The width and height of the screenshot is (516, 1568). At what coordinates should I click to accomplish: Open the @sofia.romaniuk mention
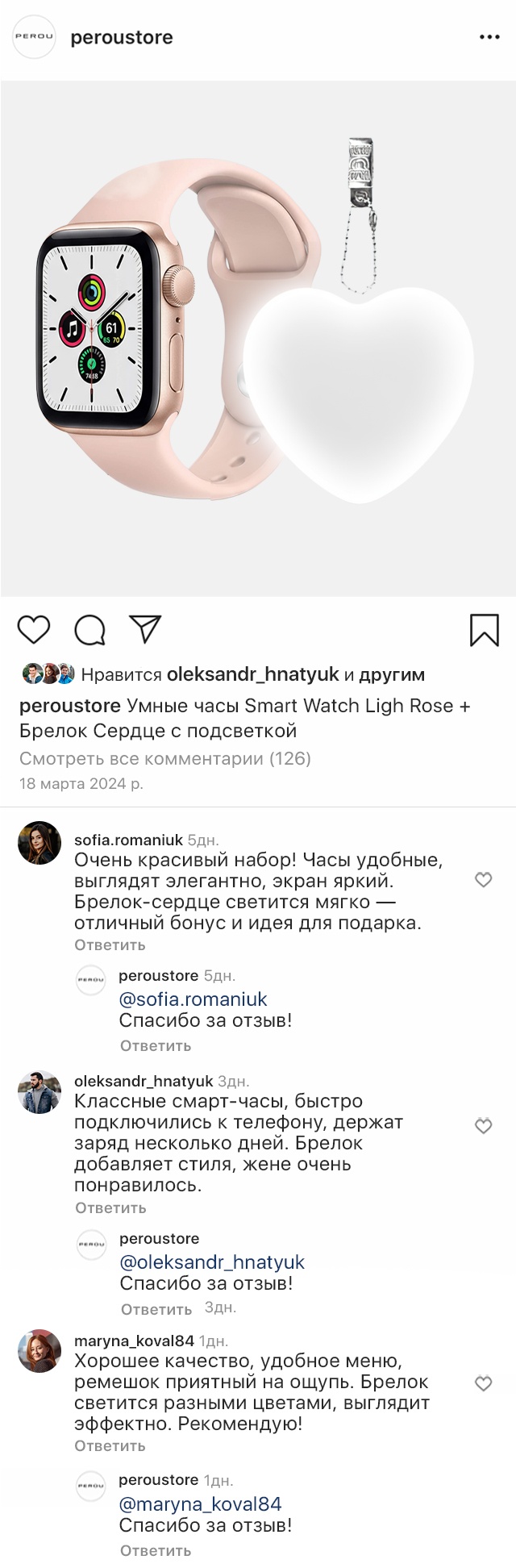point(193,999)
